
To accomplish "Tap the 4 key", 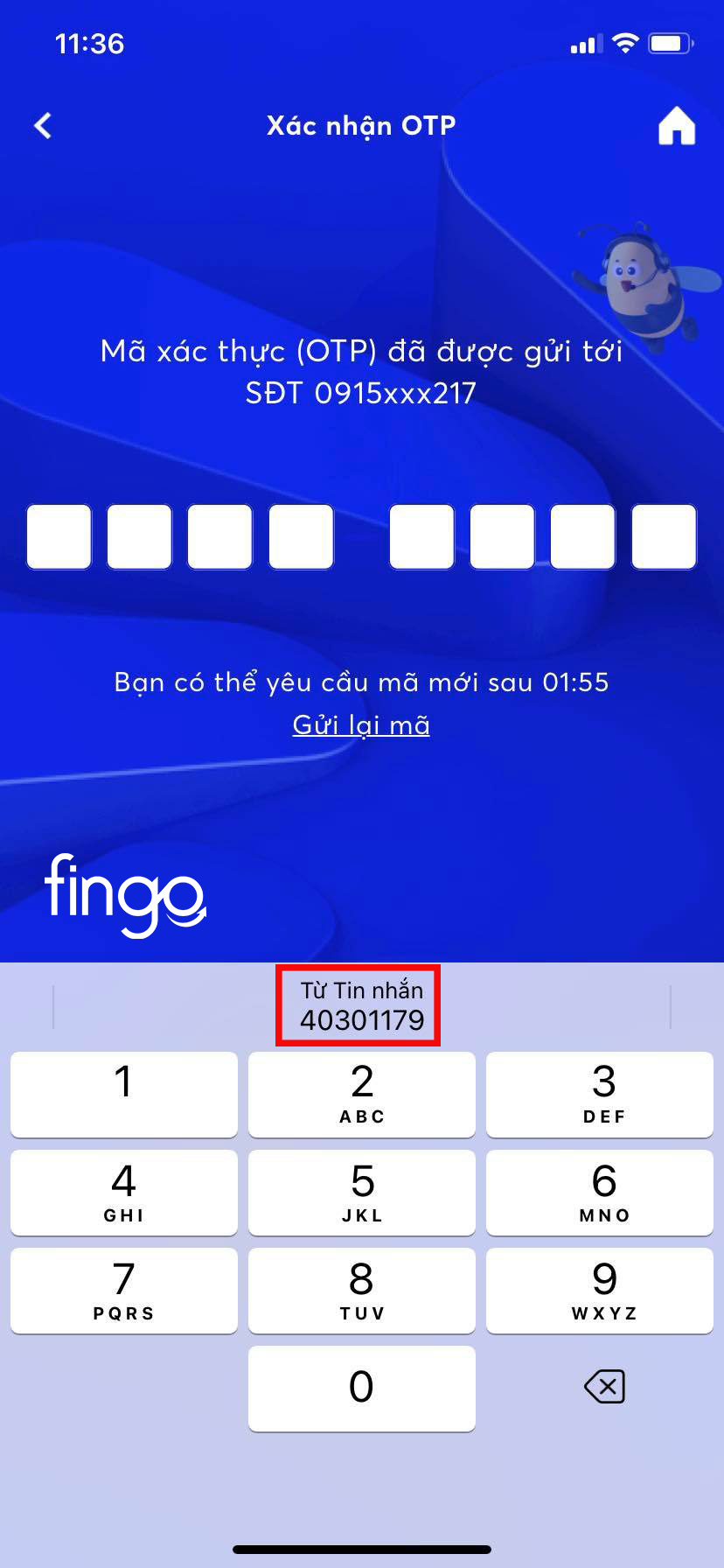I will pos(124,1193).
